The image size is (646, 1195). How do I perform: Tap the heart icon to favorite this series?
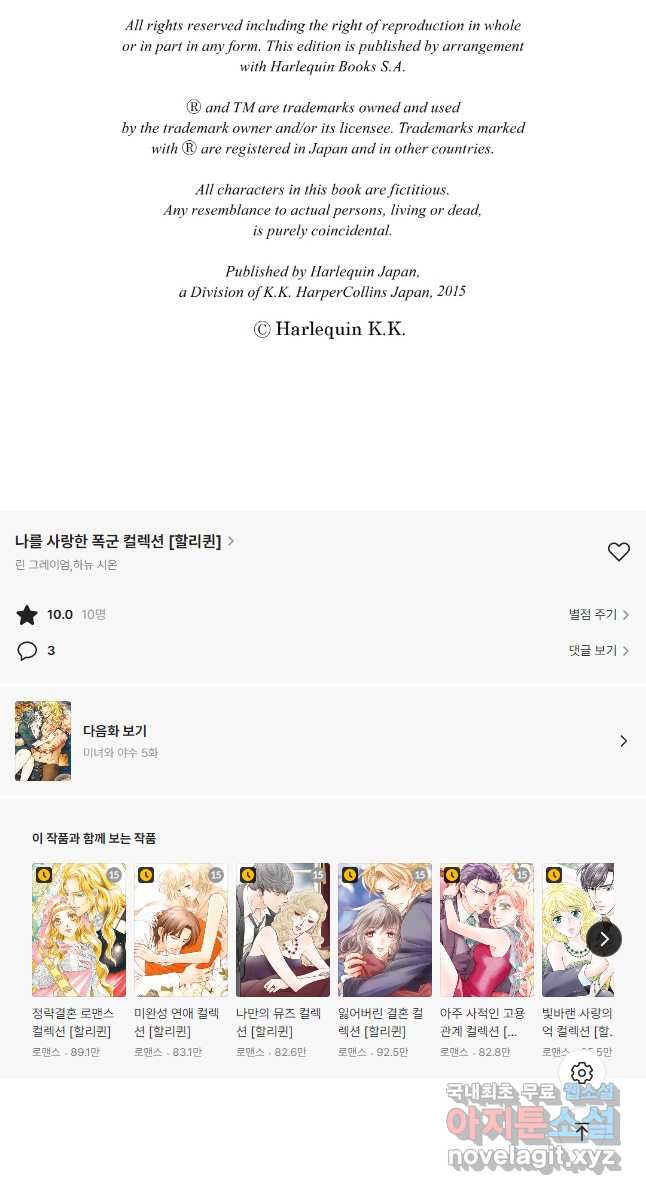[619, 551]
